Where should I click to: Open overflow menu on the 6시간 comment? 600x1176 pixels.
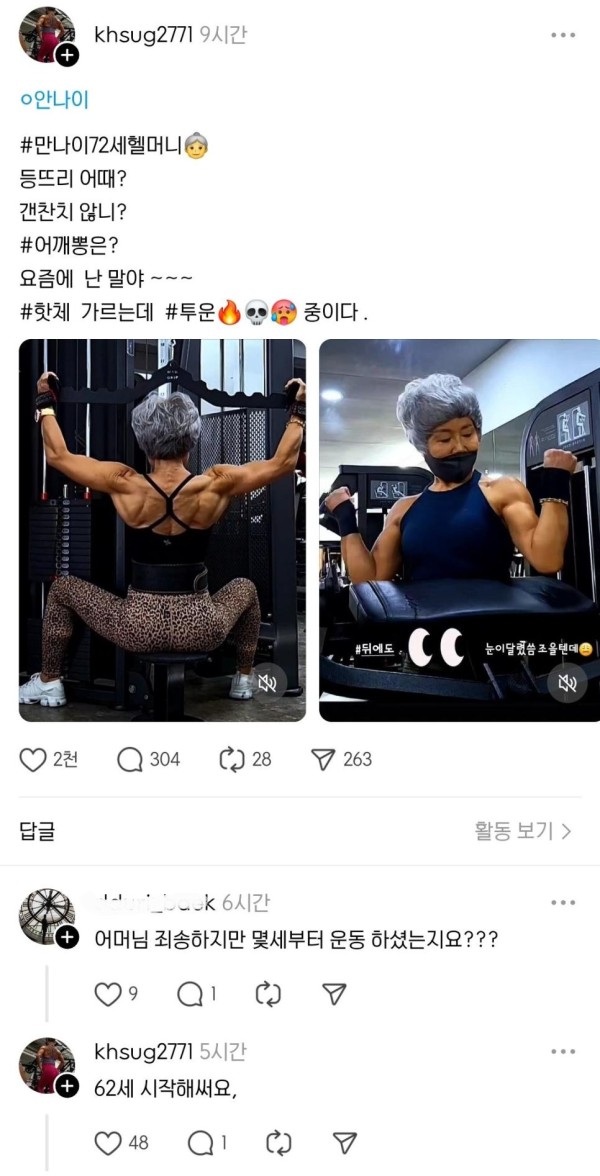563,904
